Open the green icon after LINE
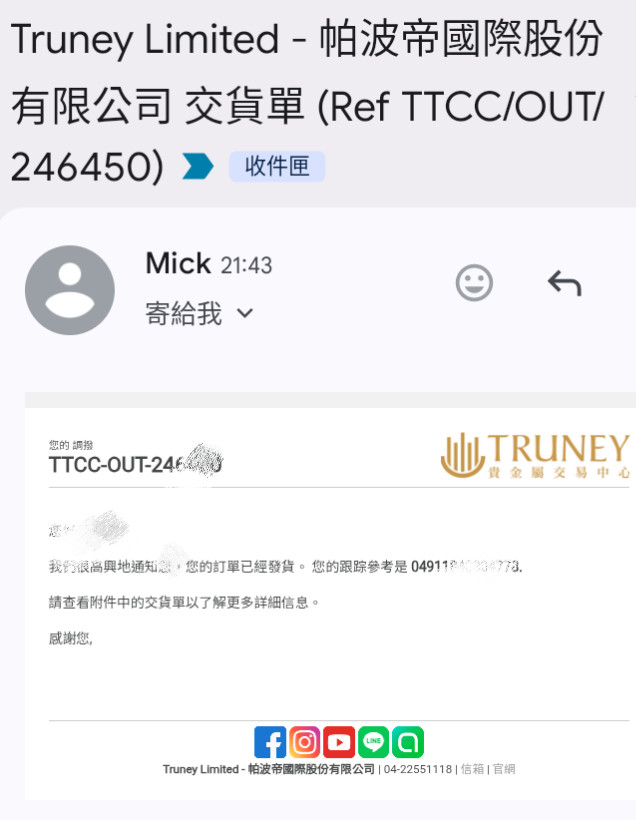Image resolution: width=636 pixels, height=820 pixels. [x=408, y=742]
